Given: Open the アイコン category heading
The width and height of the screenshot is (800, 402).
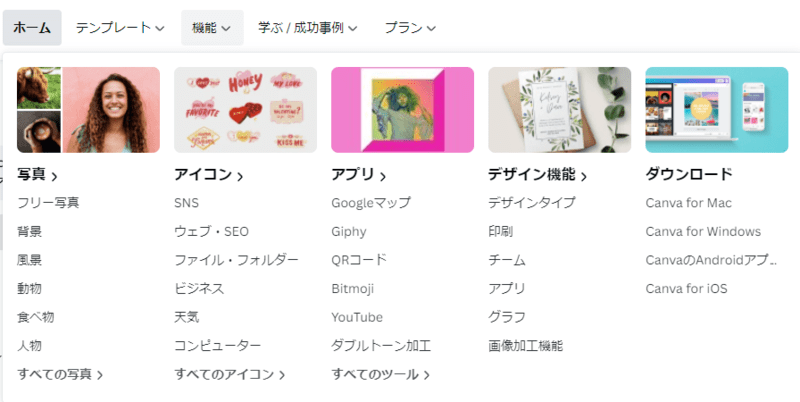Looking at the screenshot, I should (208, 175).
